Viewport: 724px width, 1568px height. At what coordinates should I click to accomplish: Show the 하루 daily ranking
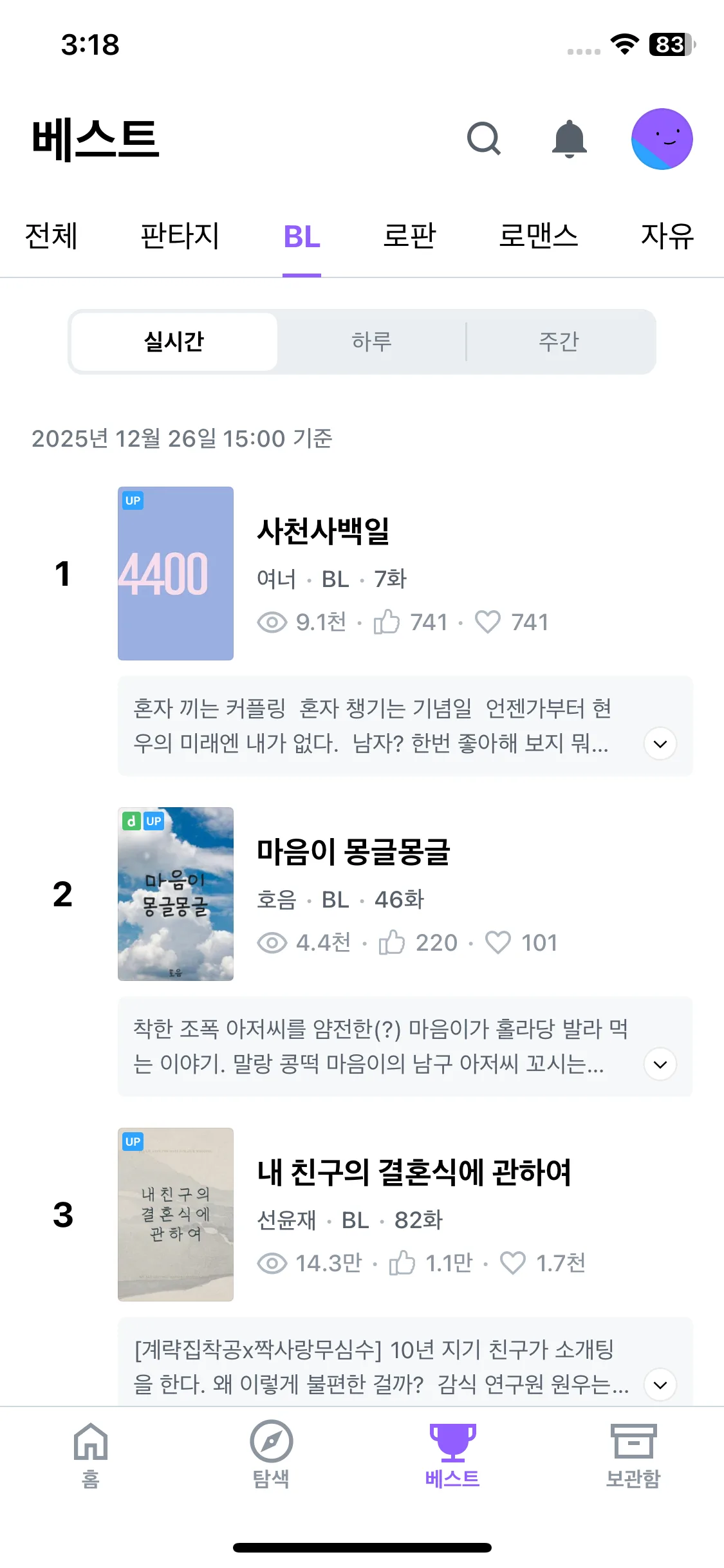[371, 342]
